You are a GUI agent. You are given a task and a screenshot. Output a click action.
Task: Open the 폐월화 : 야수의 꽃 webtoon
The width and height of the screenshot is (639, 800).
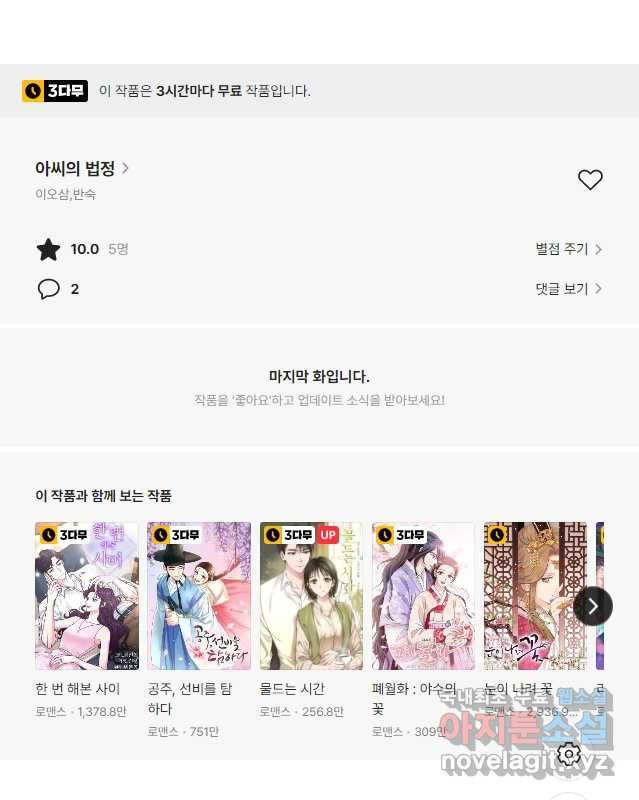point(423,596)
